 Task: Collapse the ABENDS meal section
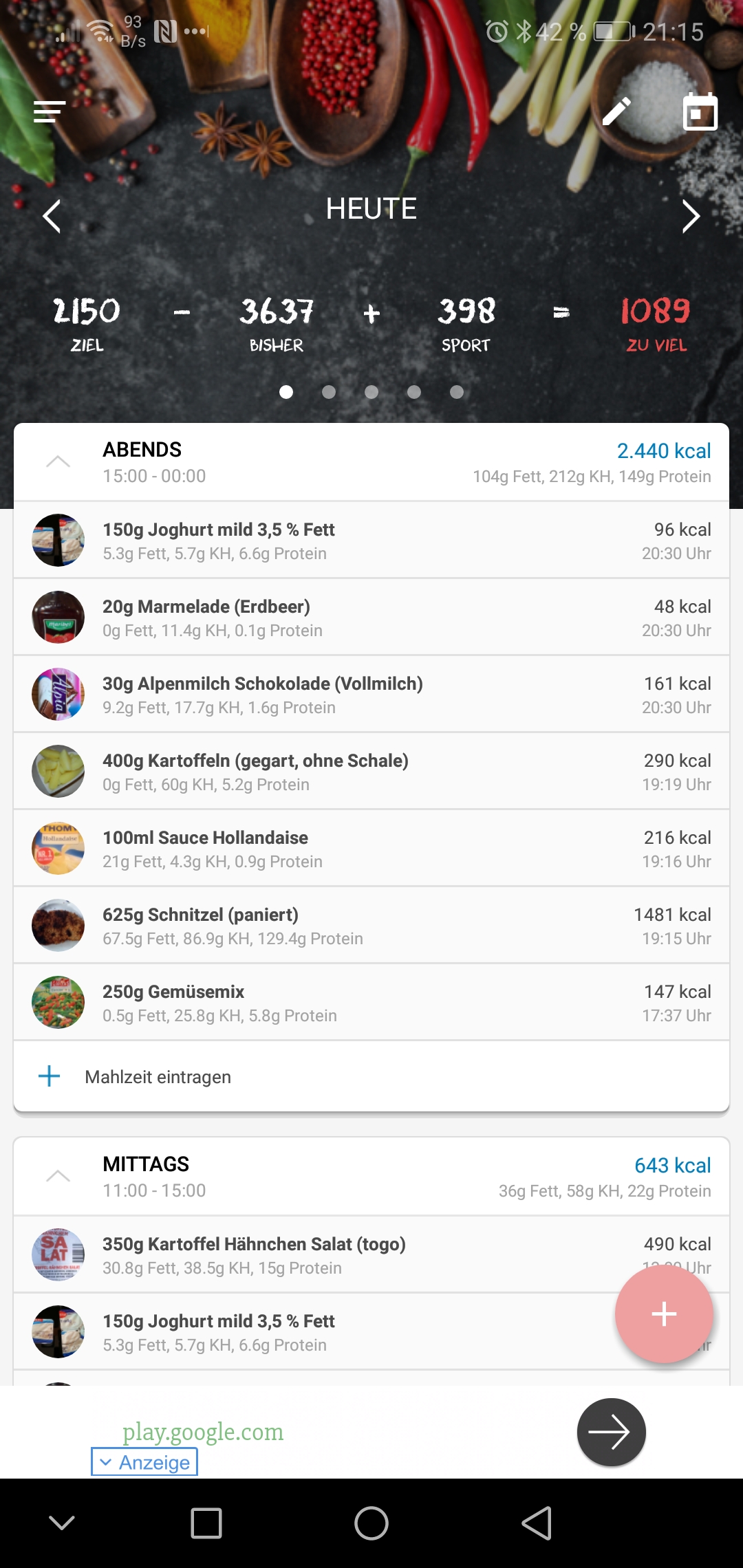[58, 462]
